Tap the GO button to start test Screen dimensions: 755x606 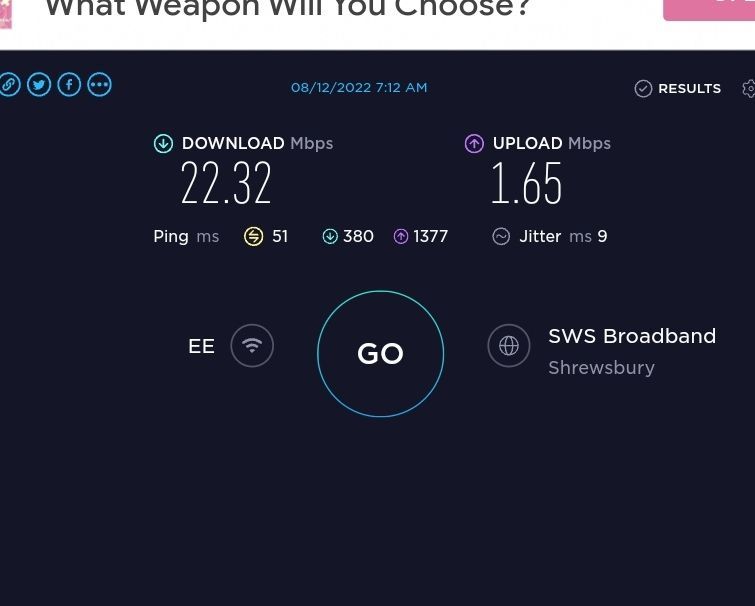[x=380, y=354]
